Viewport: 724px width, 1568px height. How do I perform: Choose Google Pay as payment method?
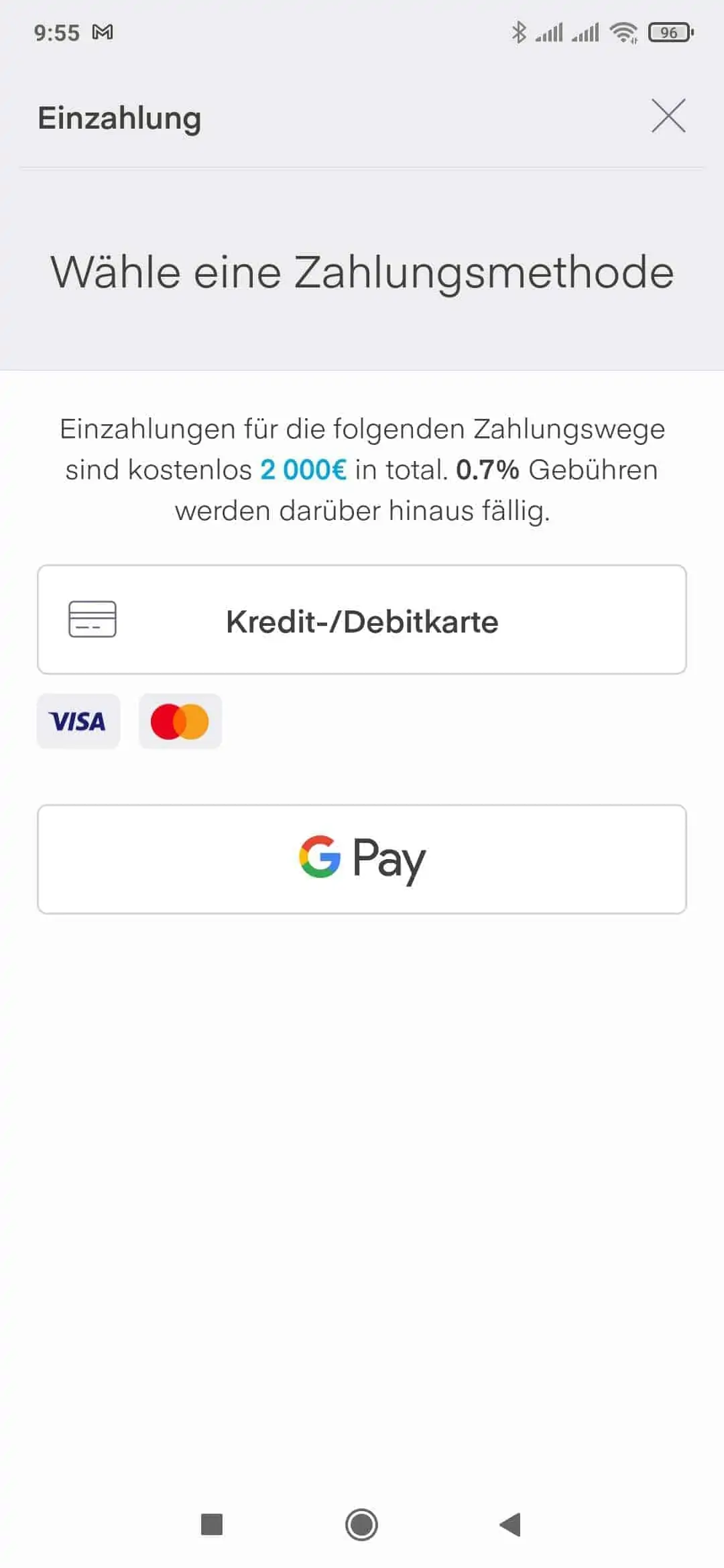tap(362, 859)
